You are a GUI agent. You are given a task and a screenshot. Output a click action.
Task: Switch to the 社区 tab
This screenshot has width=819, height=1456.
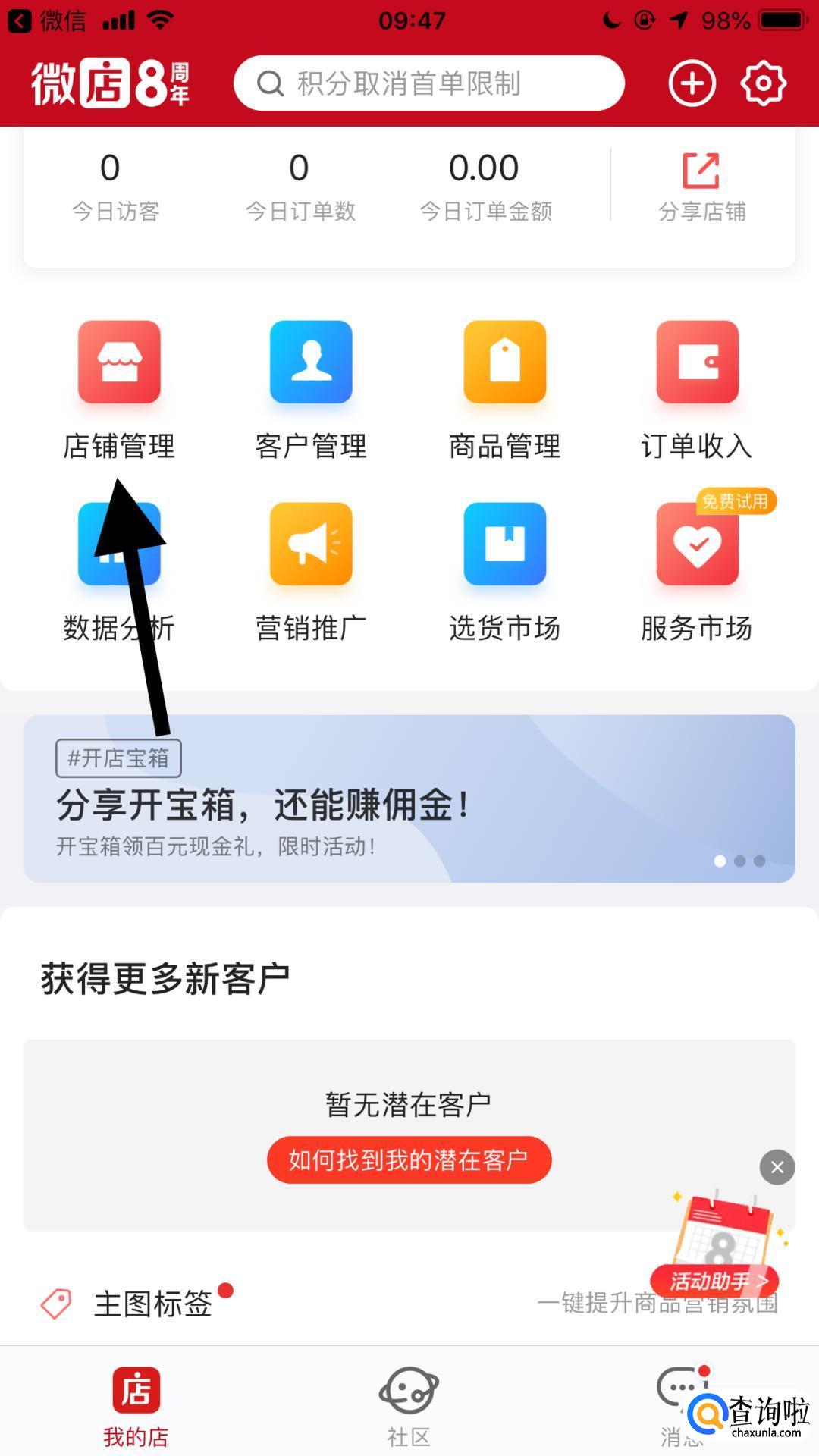click(x=409, y=1405)
